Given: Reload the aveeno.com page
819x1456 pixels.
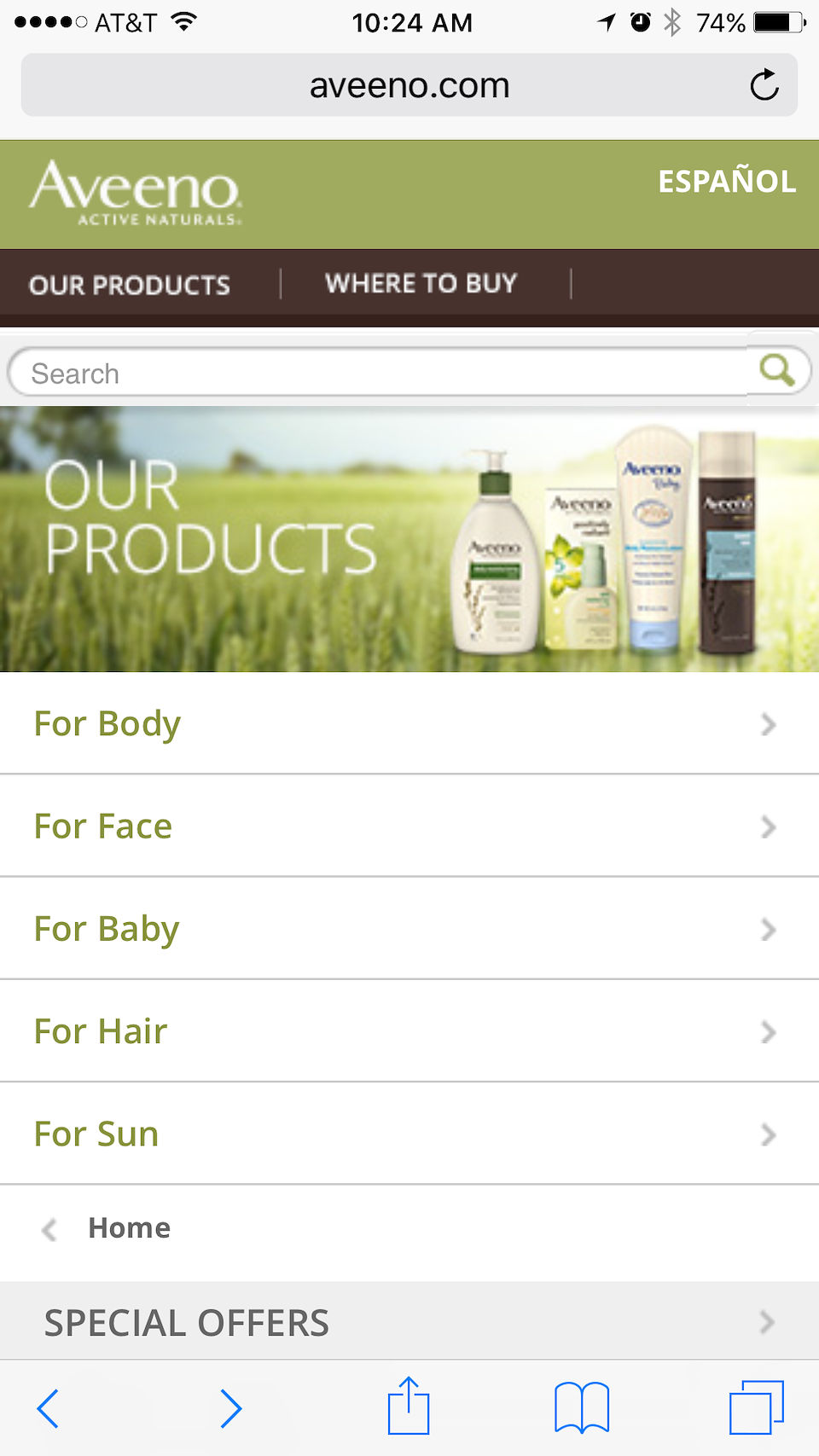Looking at the screenshot, I should point(764,85).
